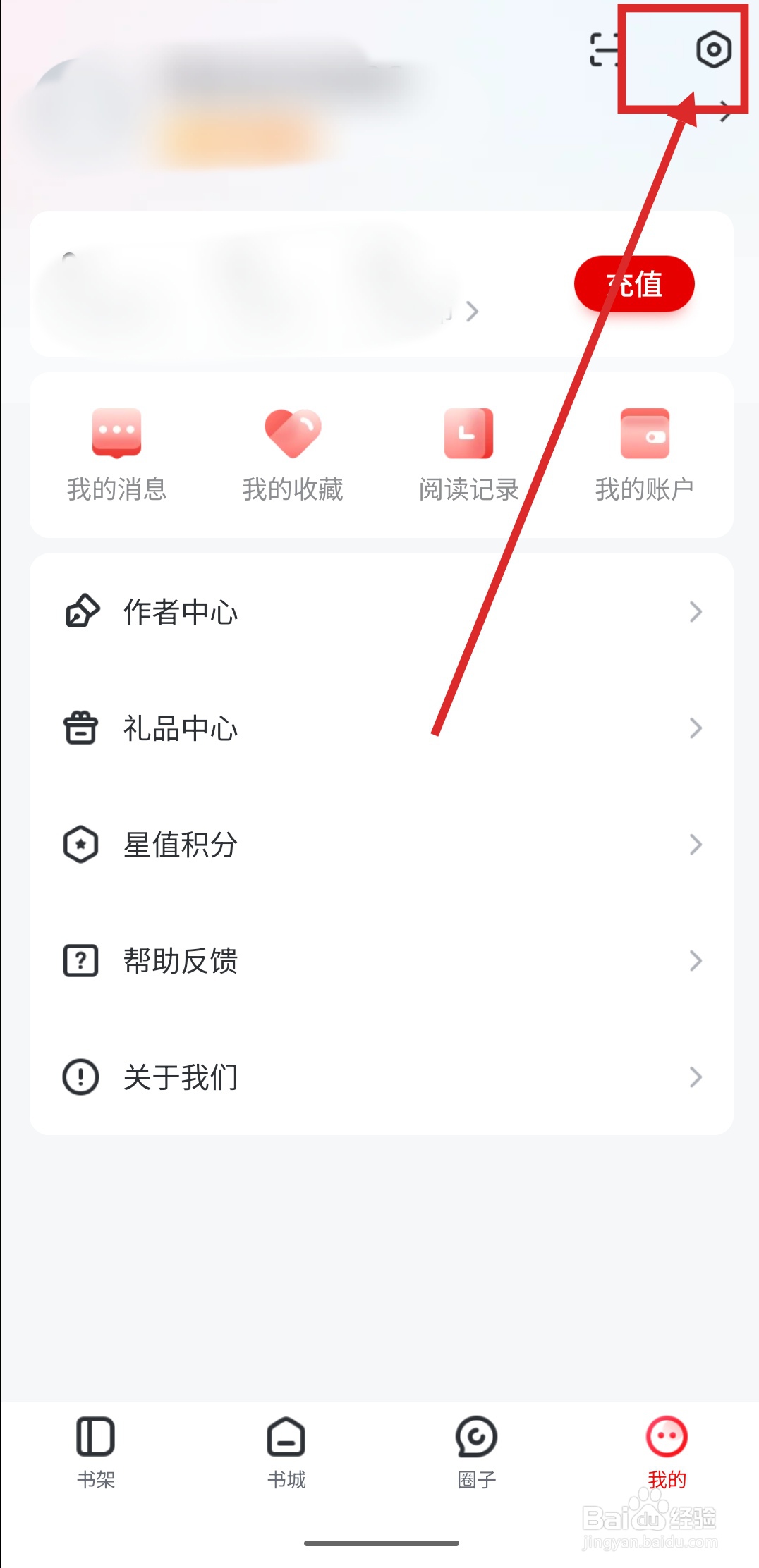This screenshot has height=1568, width=759.
Task: Expand the 作者中心 row chevron
Action: [696, 613]
